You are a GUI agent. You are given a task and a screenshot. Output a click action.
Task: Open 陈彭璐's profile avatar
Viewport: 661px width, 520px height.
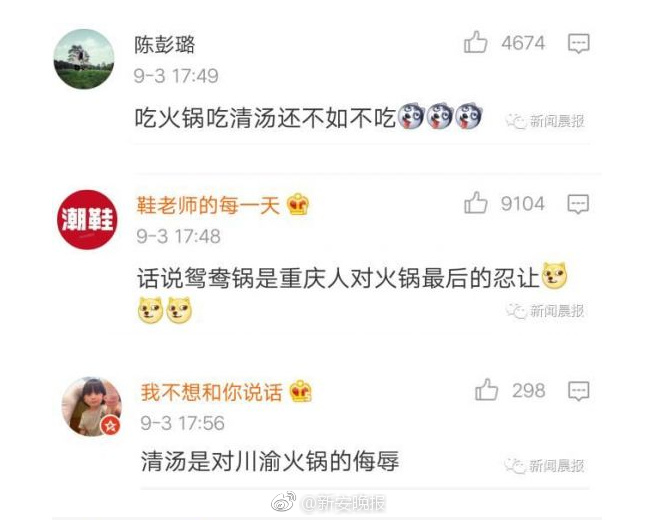click(82, 59)
